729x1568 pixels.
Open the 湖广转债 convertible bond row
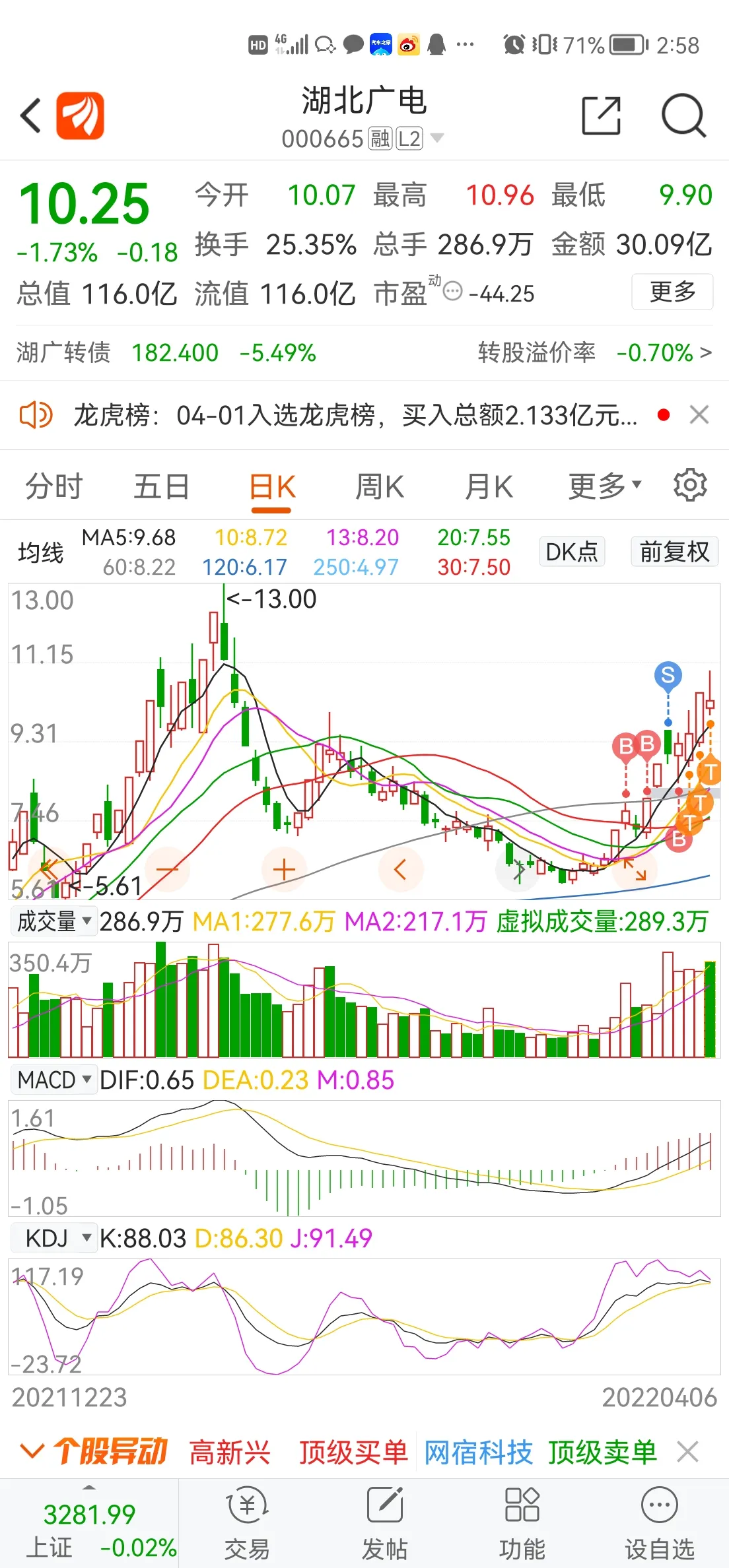(x=364, y=352)
